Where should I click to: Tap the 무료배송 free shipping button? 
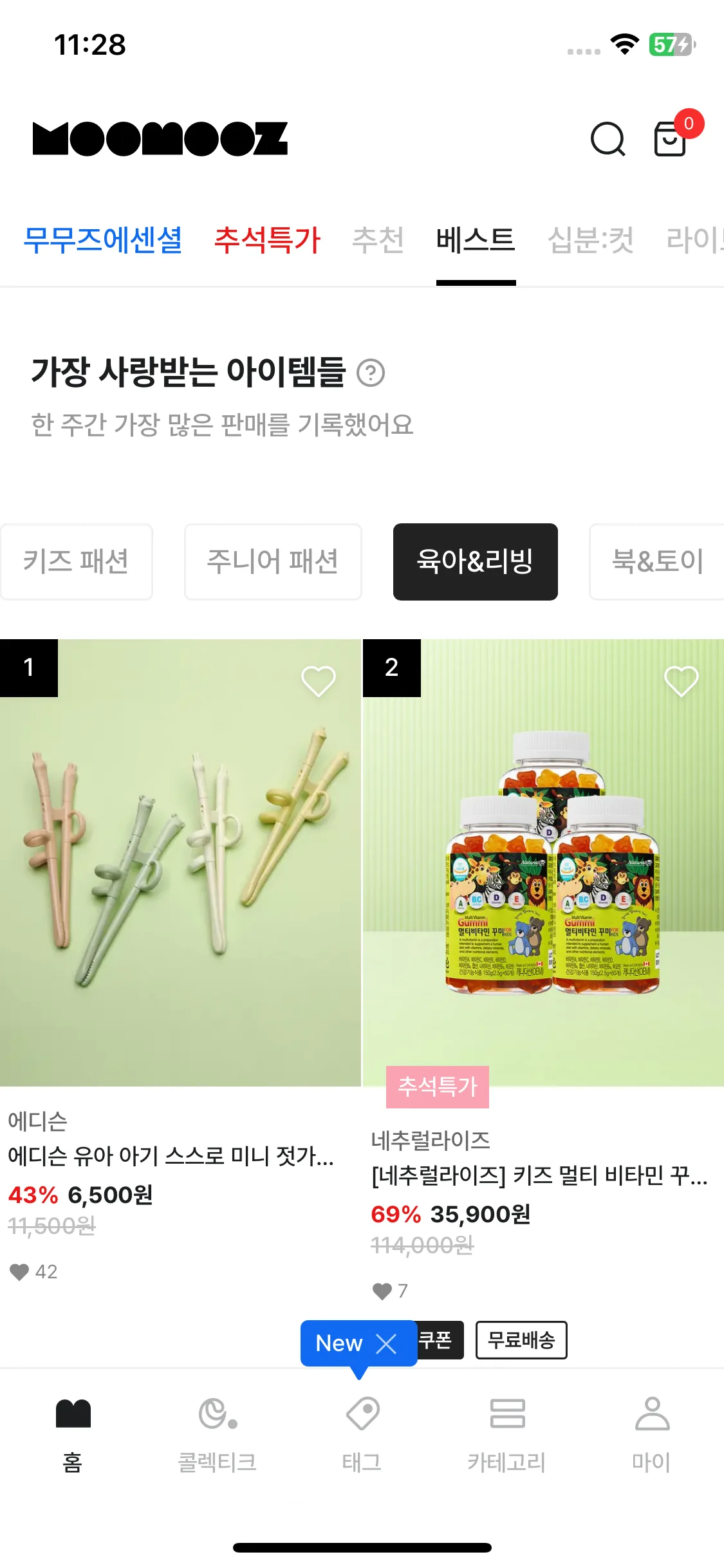[521, 1341]
